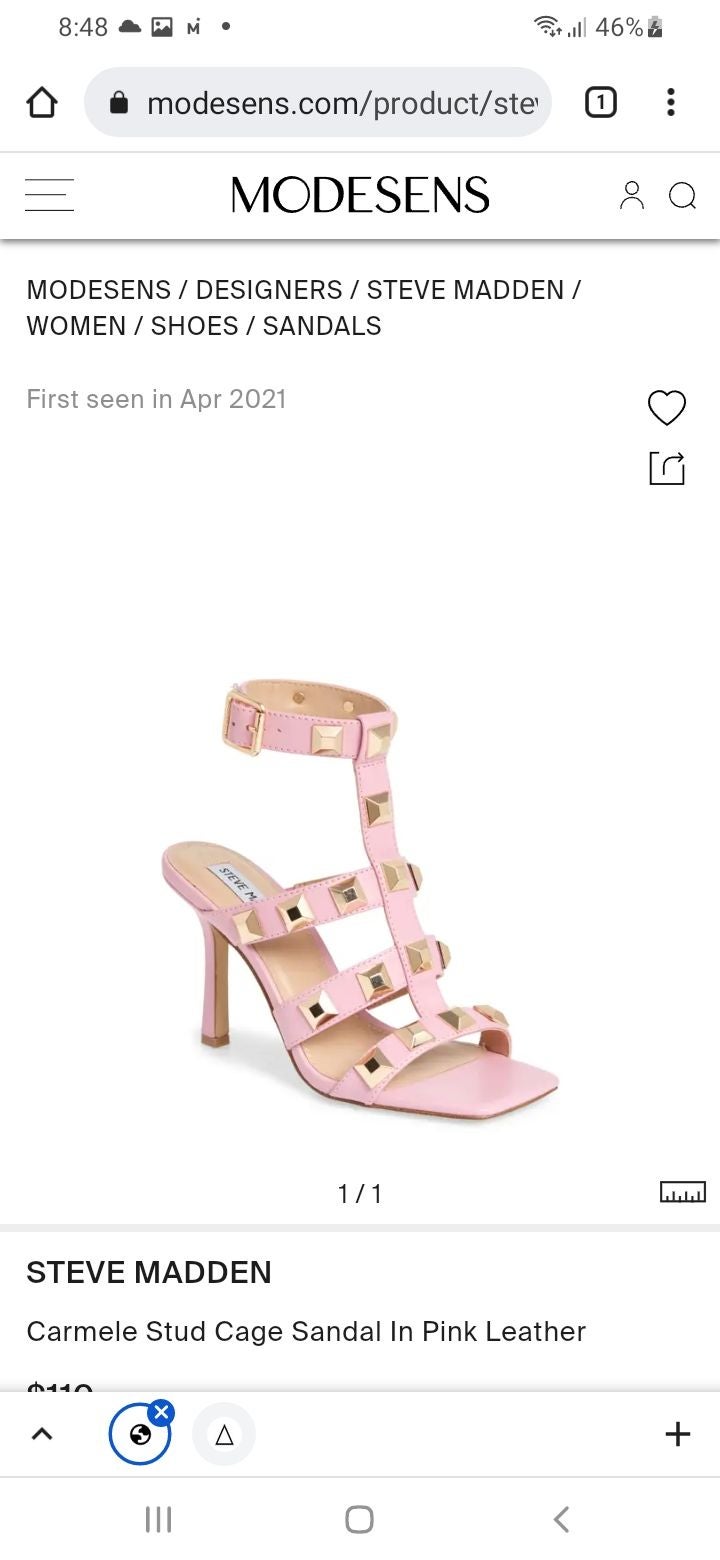Open the DESIGNERS breadcrumb
This screenshot has height=1560, width=720.
[x=269, y=290]
